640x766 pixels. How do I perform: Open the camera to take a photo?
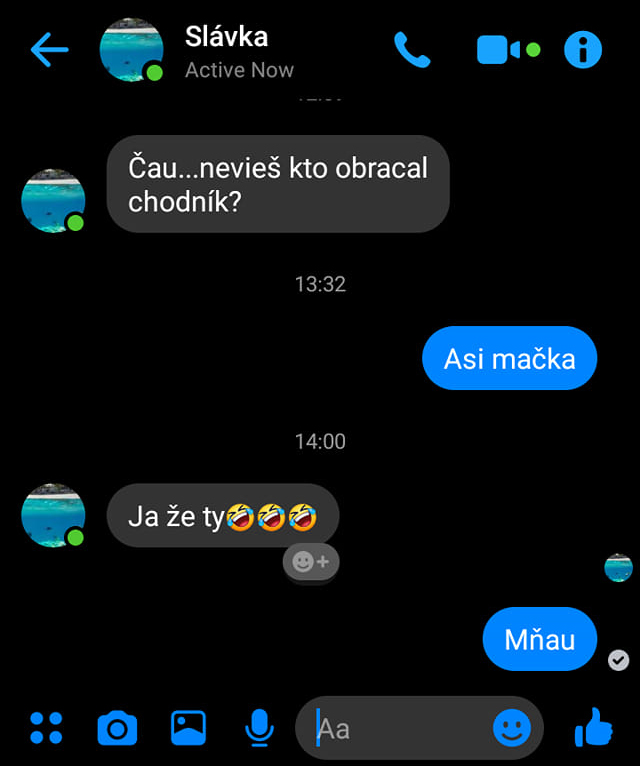(x=117, y=728)
